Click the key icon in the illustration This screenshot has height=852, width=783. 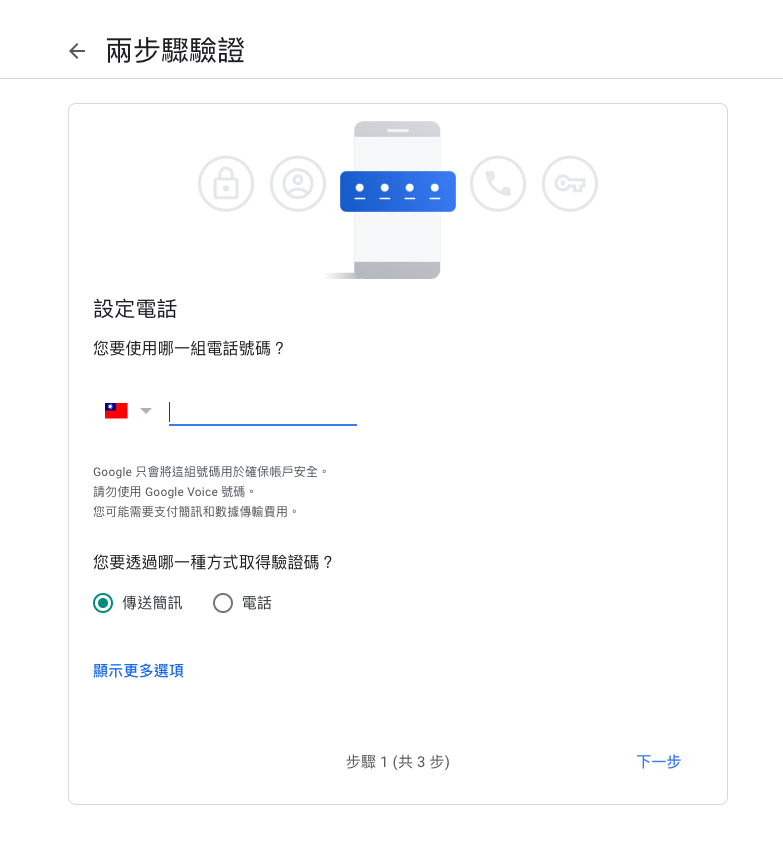569,184
